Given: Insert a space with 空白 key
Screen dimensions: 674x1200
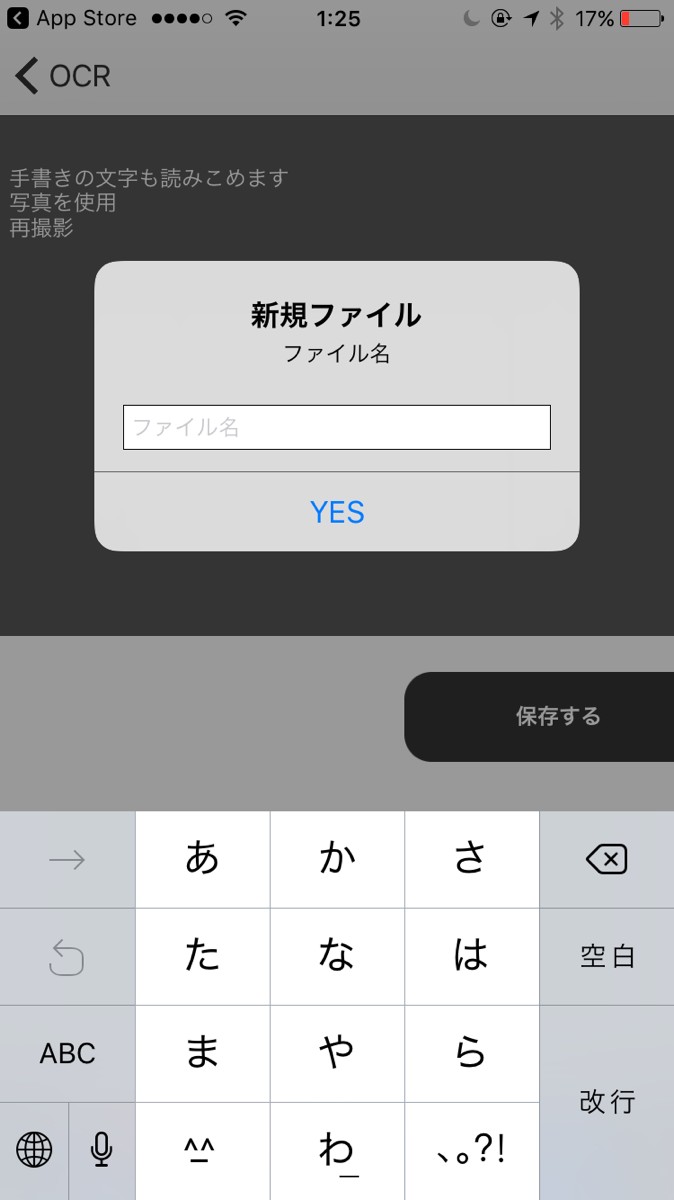Looking at the screenshot, I should point(606,956).
